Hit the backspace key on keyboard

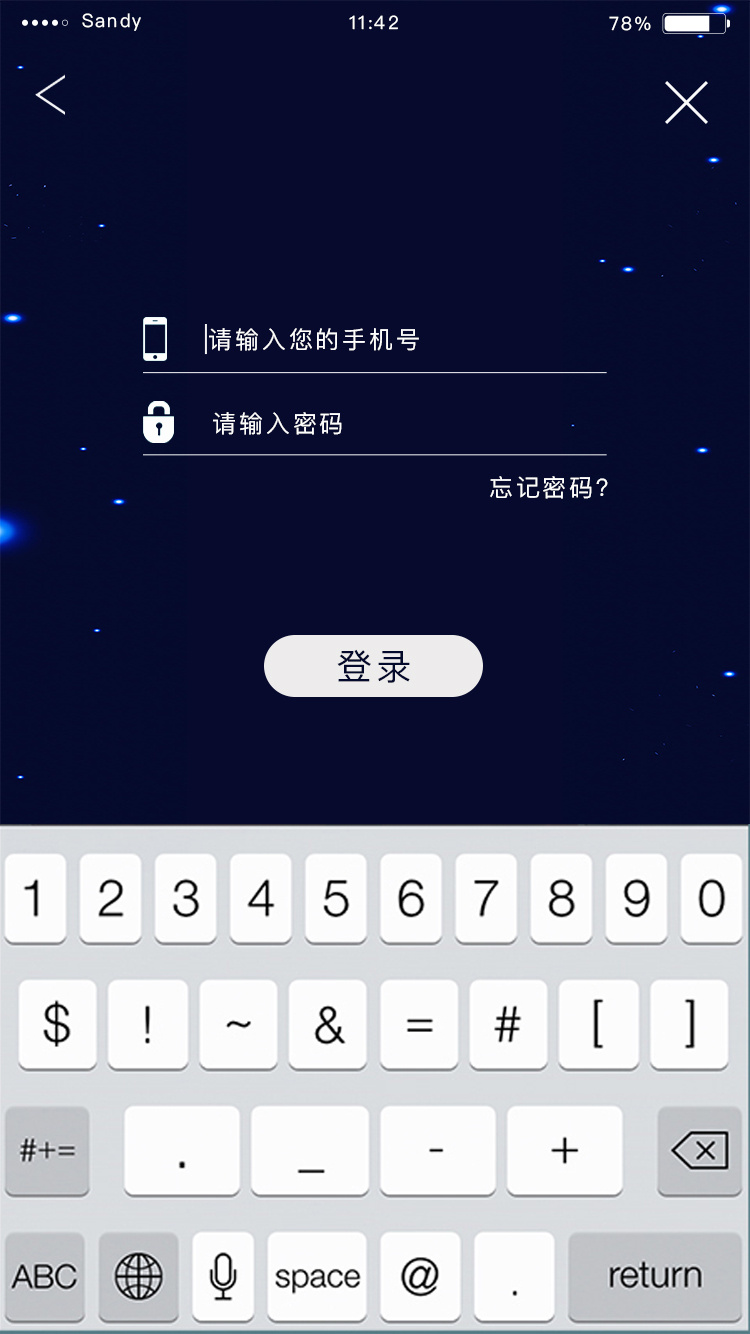click(700, 1151)
